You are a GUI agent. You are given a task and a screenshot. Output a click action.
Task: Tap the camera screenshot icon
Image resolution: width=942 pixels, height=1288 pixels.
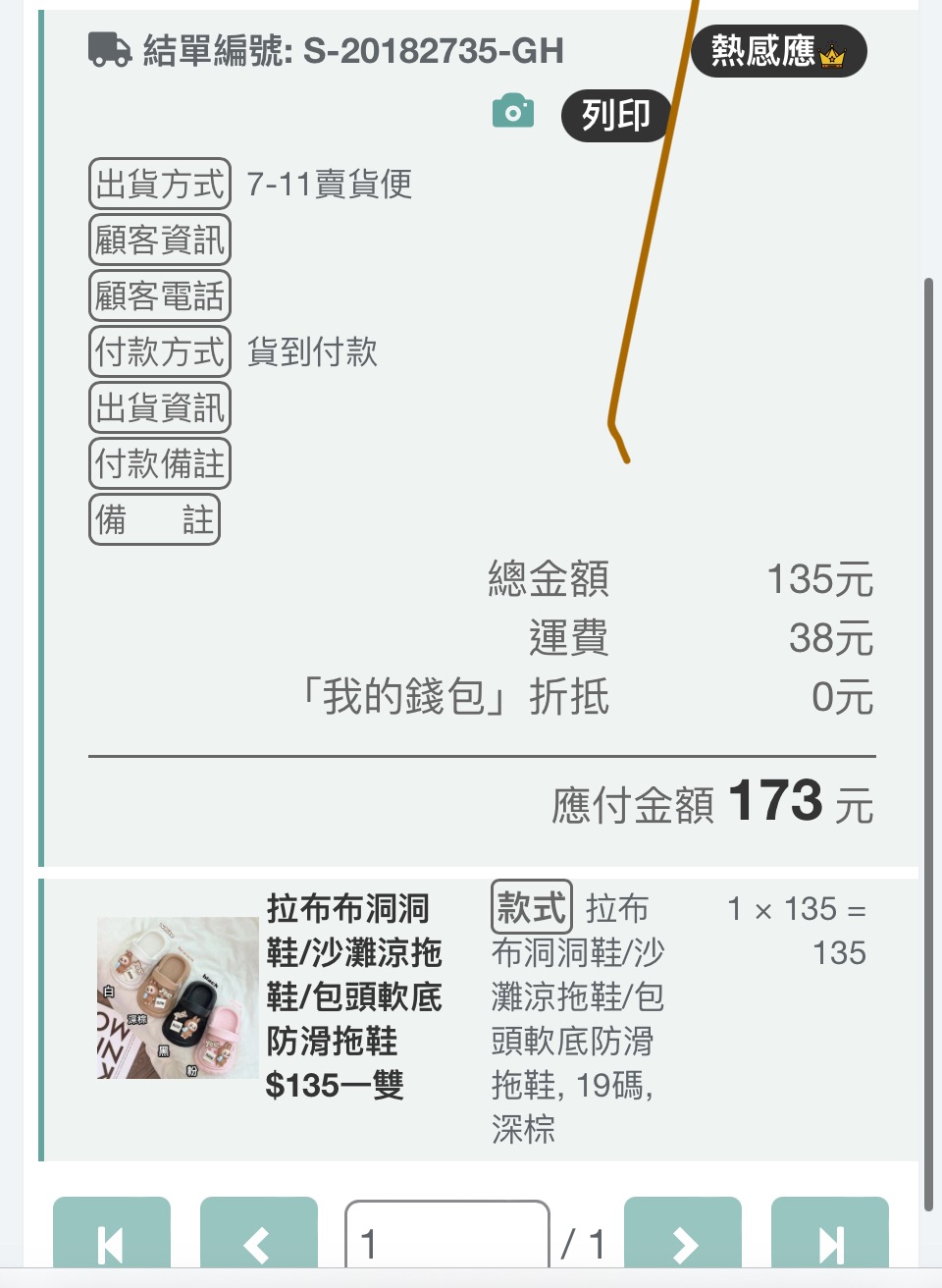click(x=513, y=112)
